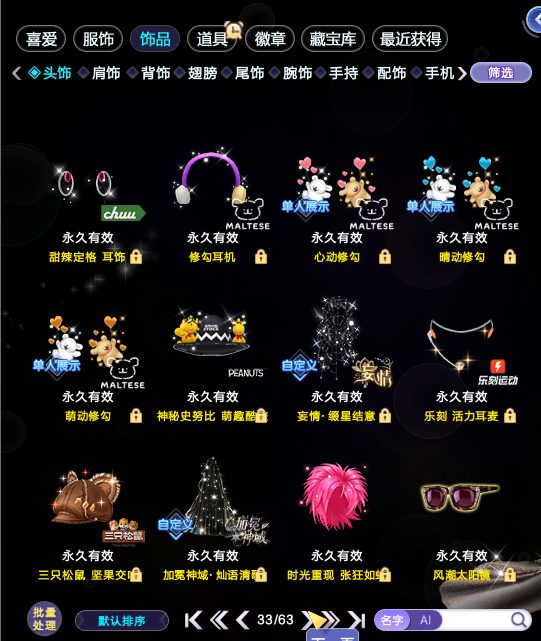Select the 修勾耳机 headphone item
The width and height of the screenshot is (541, 641).
coord(212,206)
